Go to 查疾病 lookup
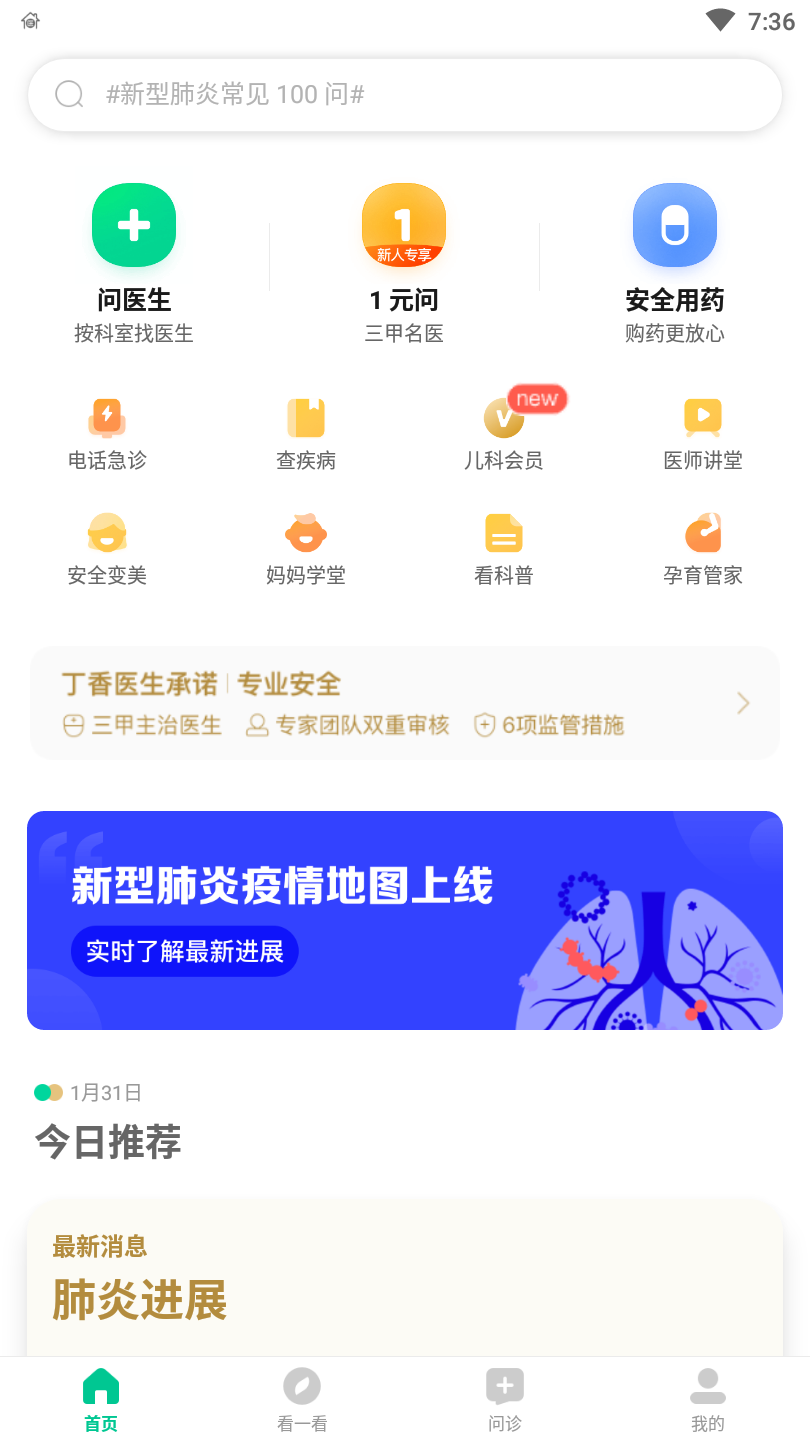 pos(306,434)
